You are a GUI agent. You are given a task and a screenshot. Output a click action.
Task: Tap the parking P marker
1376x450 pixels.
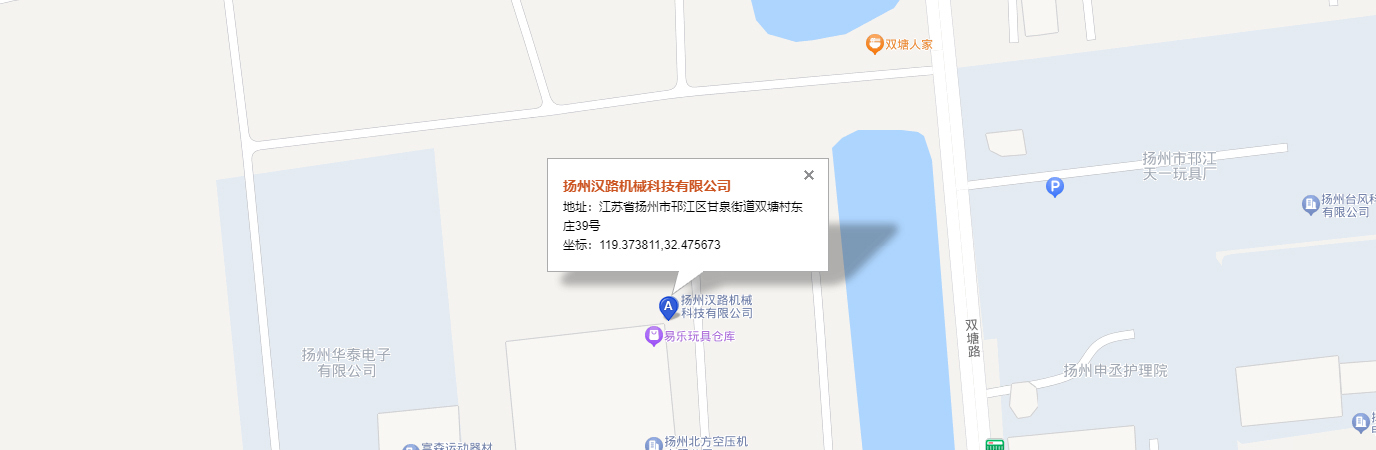coord(1054,187)
